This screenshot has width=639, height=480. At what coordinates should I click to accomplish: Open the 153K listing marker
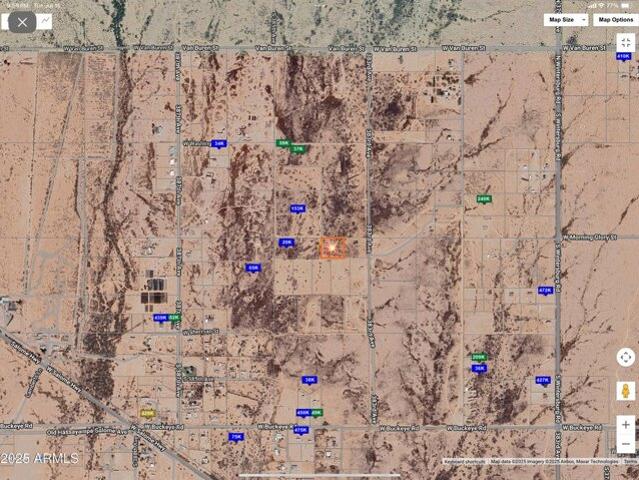tap(297, 208)
